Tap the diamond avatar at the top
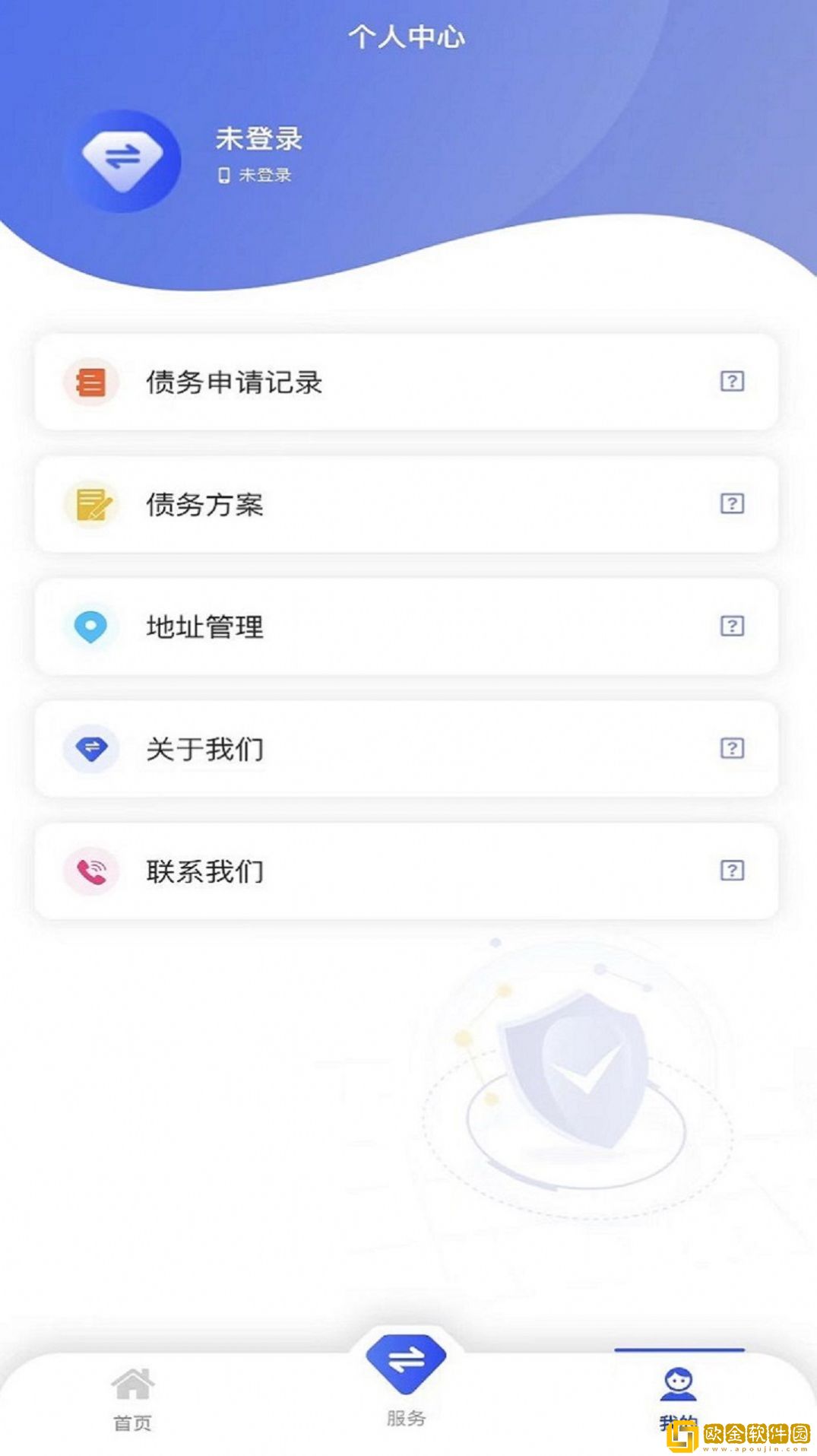Image resolution: width=817 pixels, height=1456 pixels. (x=129, y=157)
